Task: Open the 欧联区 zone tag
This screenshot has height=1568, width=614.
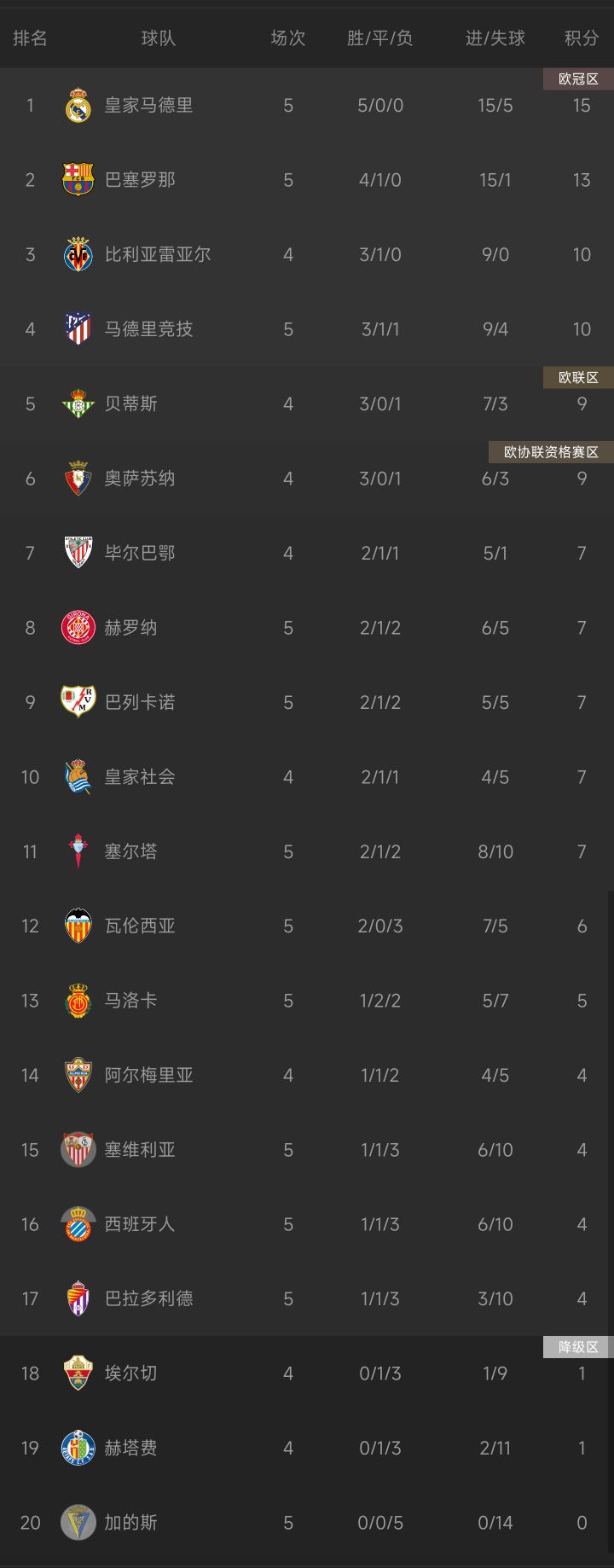Action: tap(577, 377)
